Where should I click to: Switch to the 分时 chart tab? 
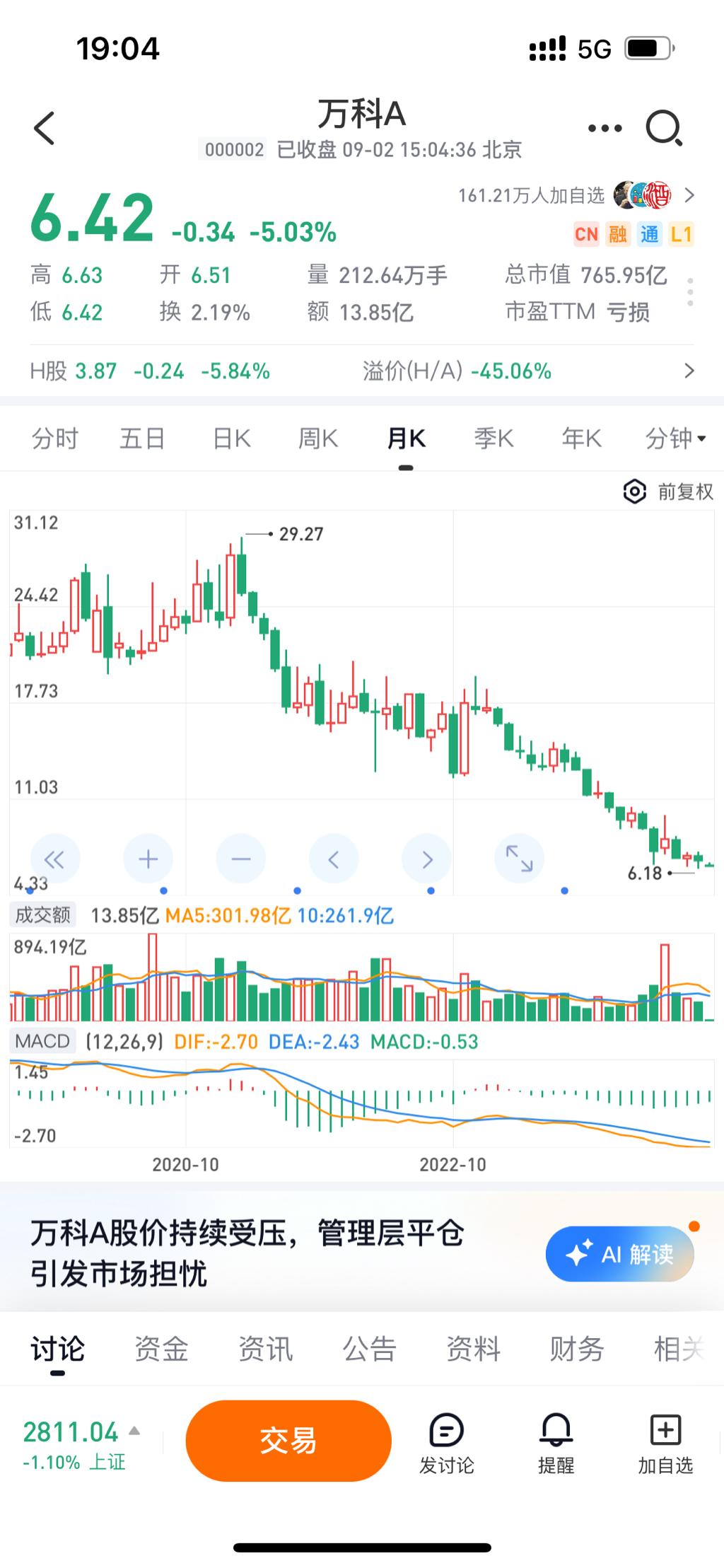tap(54, 439)
